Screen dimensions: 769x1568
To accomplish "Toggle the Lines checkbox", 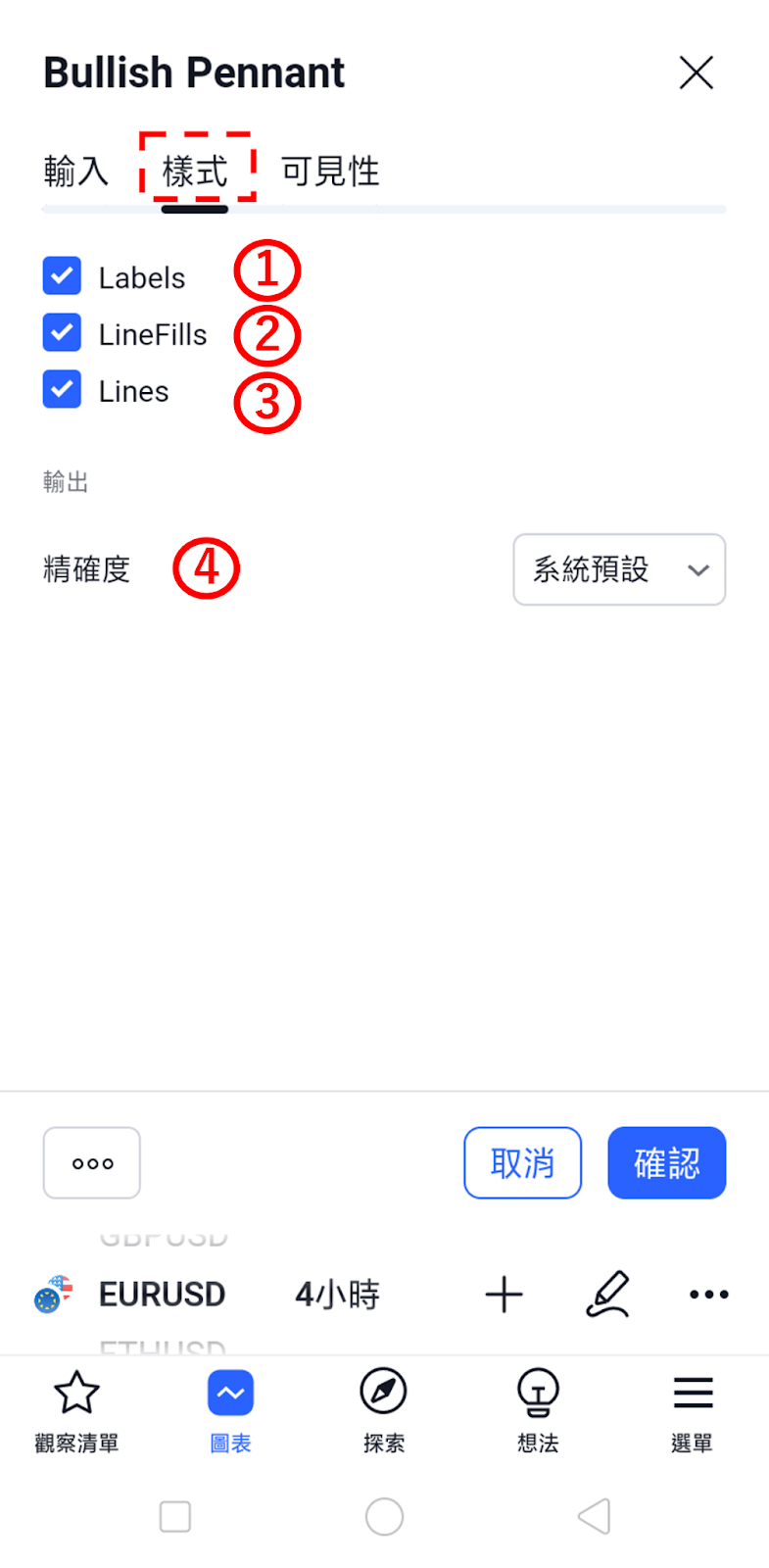I will tap(62, 390).
